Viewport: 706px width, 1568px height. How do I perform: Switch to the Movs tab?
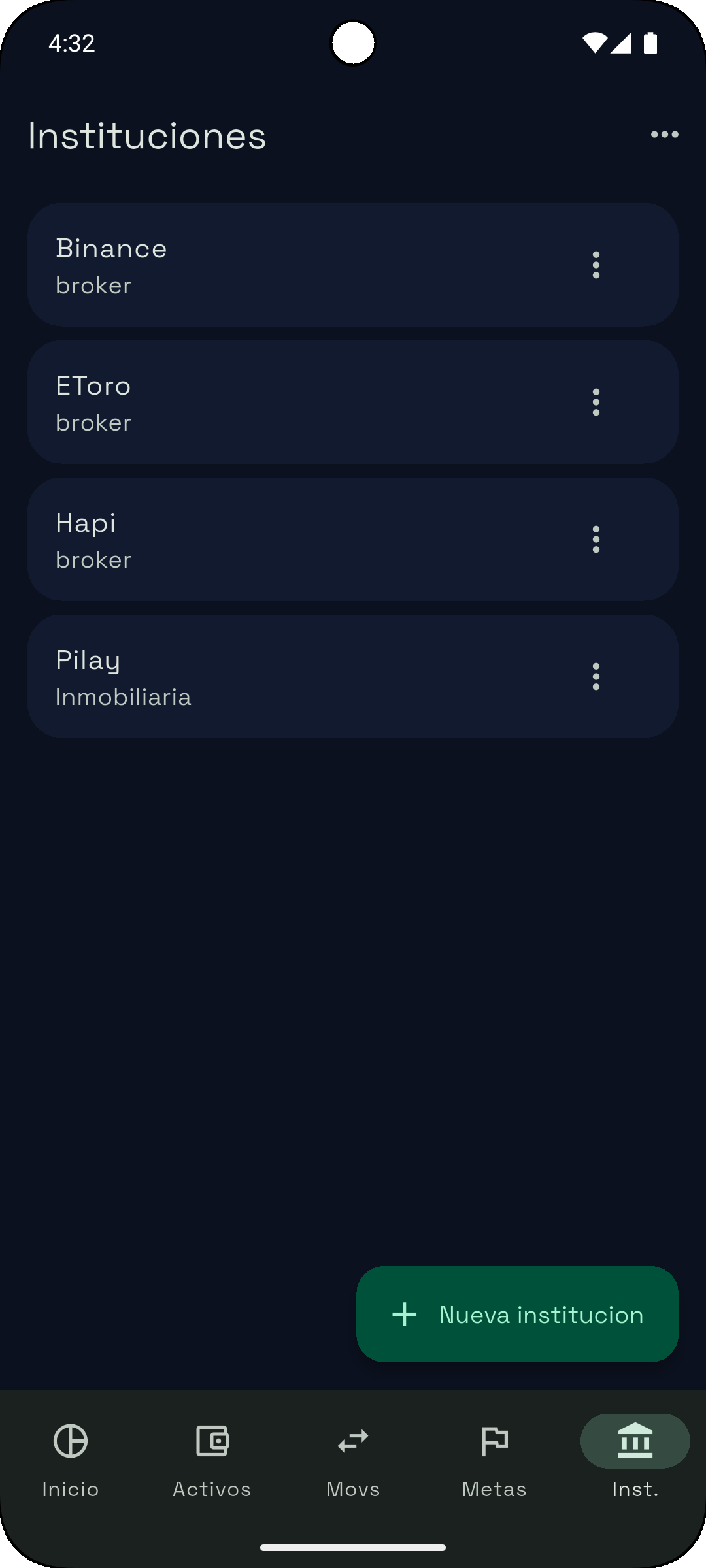353,1458
